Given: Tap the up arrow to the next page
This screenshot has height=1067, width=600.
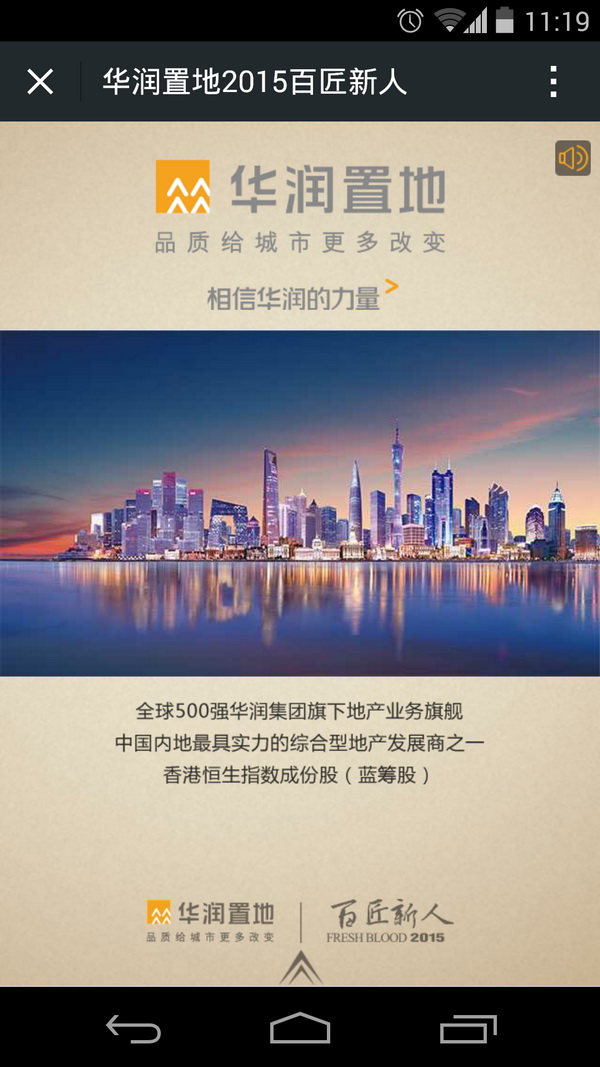Looking at the screenshot, I should point(300,968).
